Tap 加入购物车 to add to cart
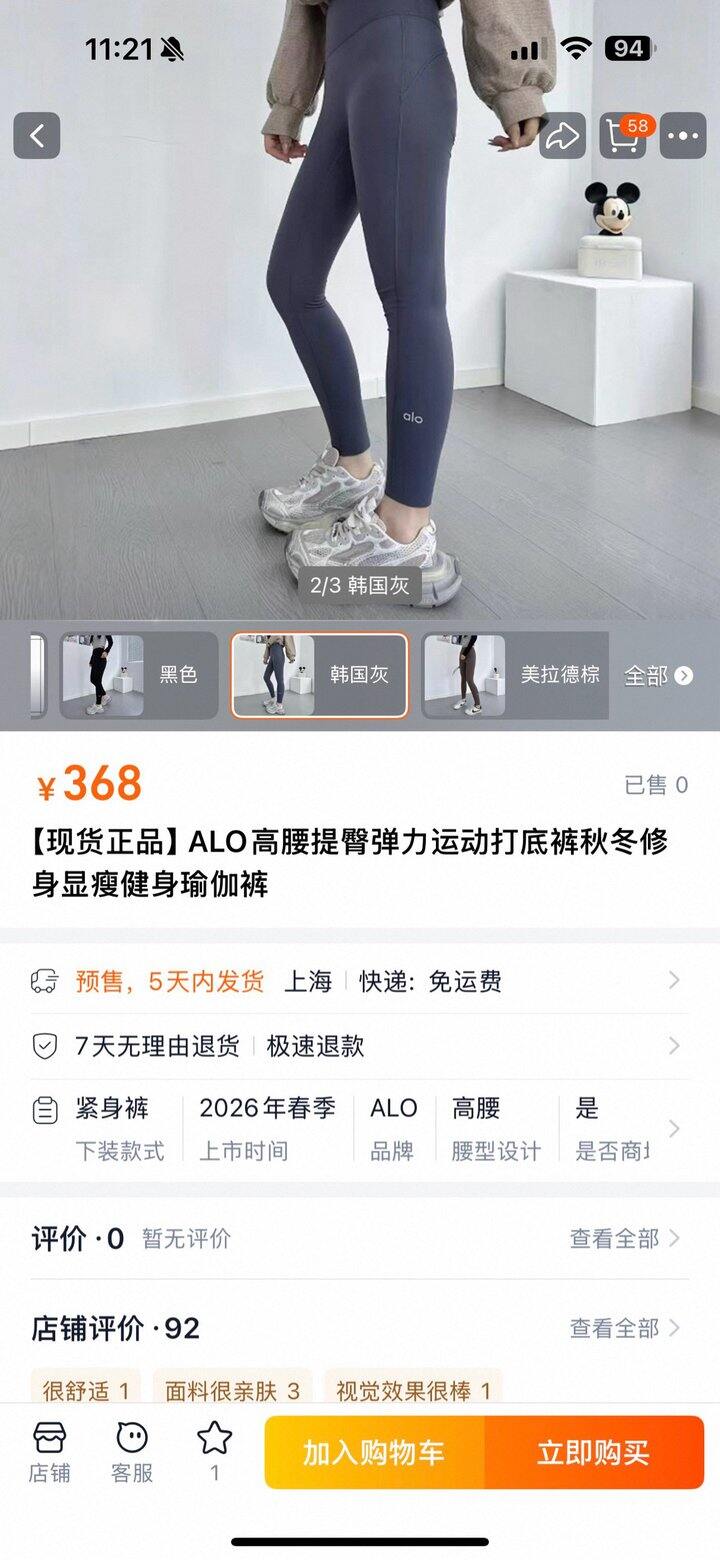Viewport: 720px width, 1560px height. pyautogui.click(x=374, y=1453)
